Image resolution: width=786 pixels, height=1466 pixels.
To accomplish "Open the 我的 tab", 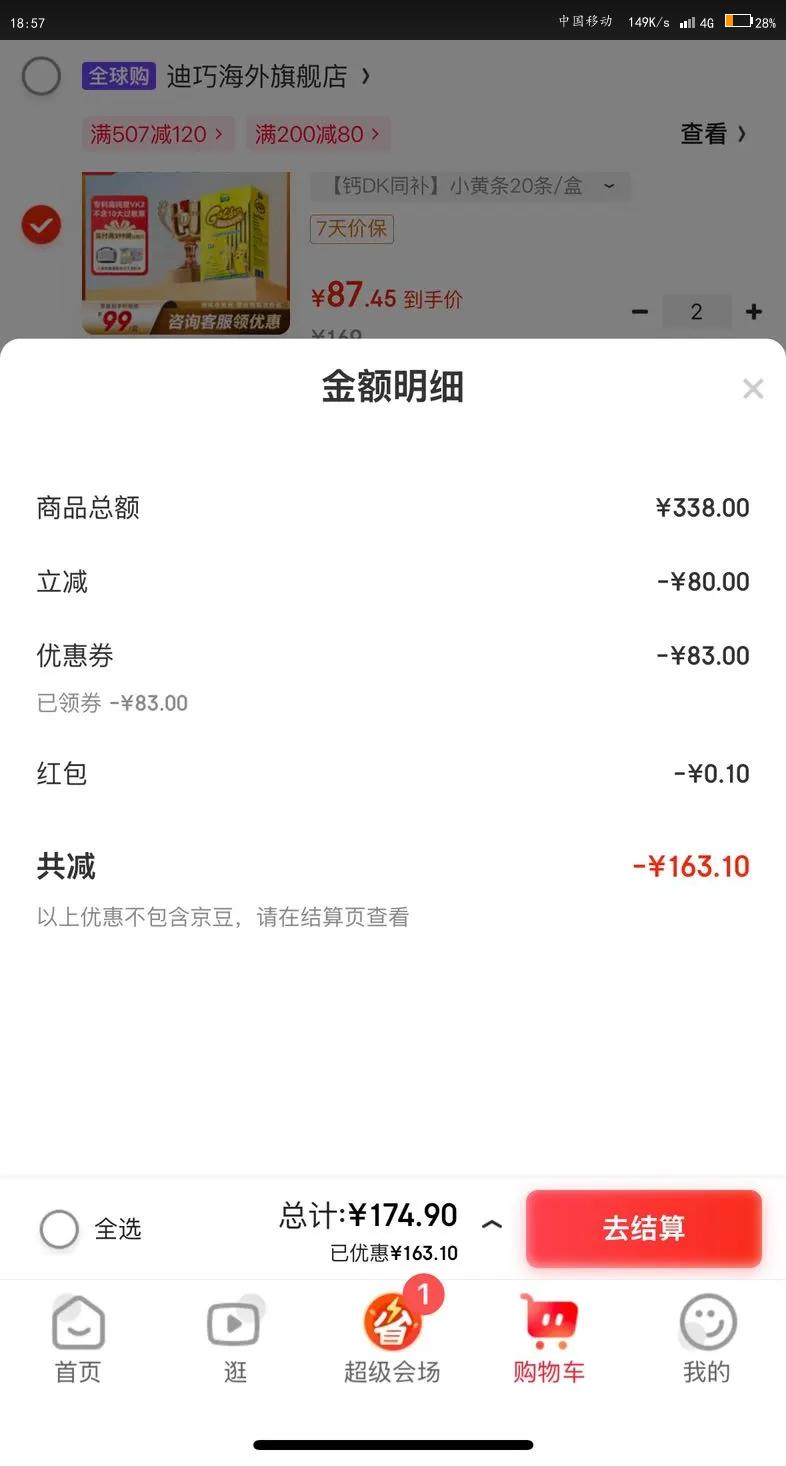I will tap(706, 1338).
